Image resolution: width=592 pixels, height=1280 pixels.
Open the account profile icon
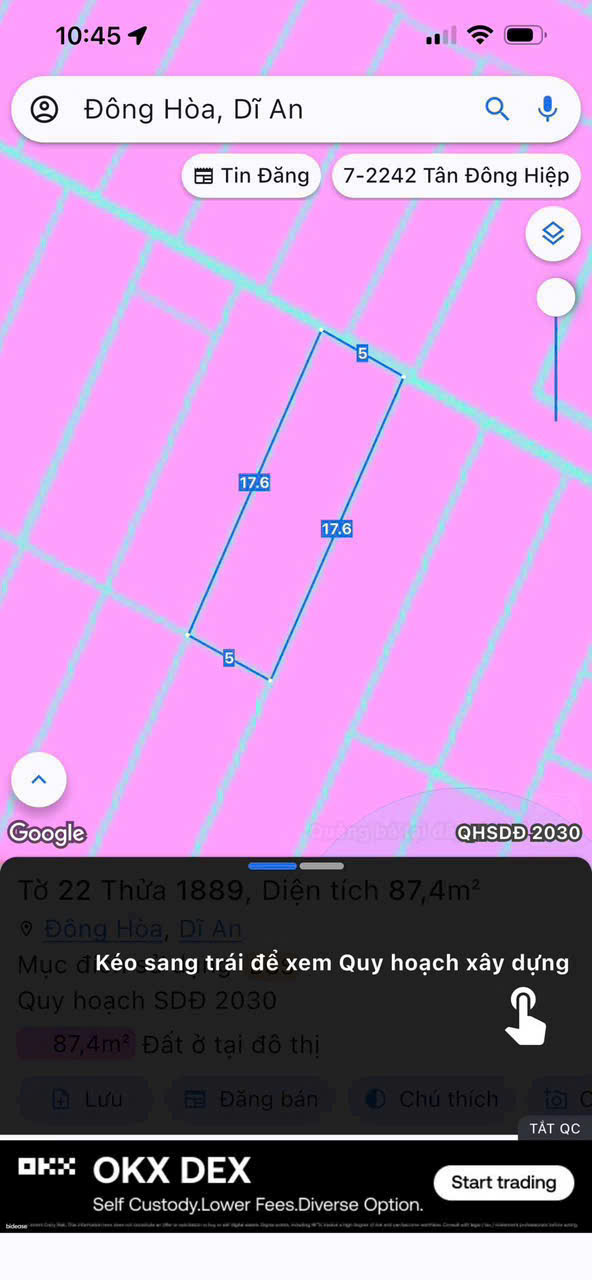[x=44, y=109]
